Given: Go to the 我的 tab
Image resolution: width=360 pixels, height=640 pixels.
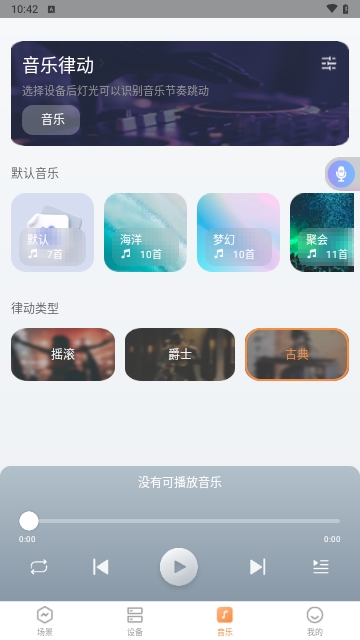Looking at the screenshot, I should [x=315, y=621].
